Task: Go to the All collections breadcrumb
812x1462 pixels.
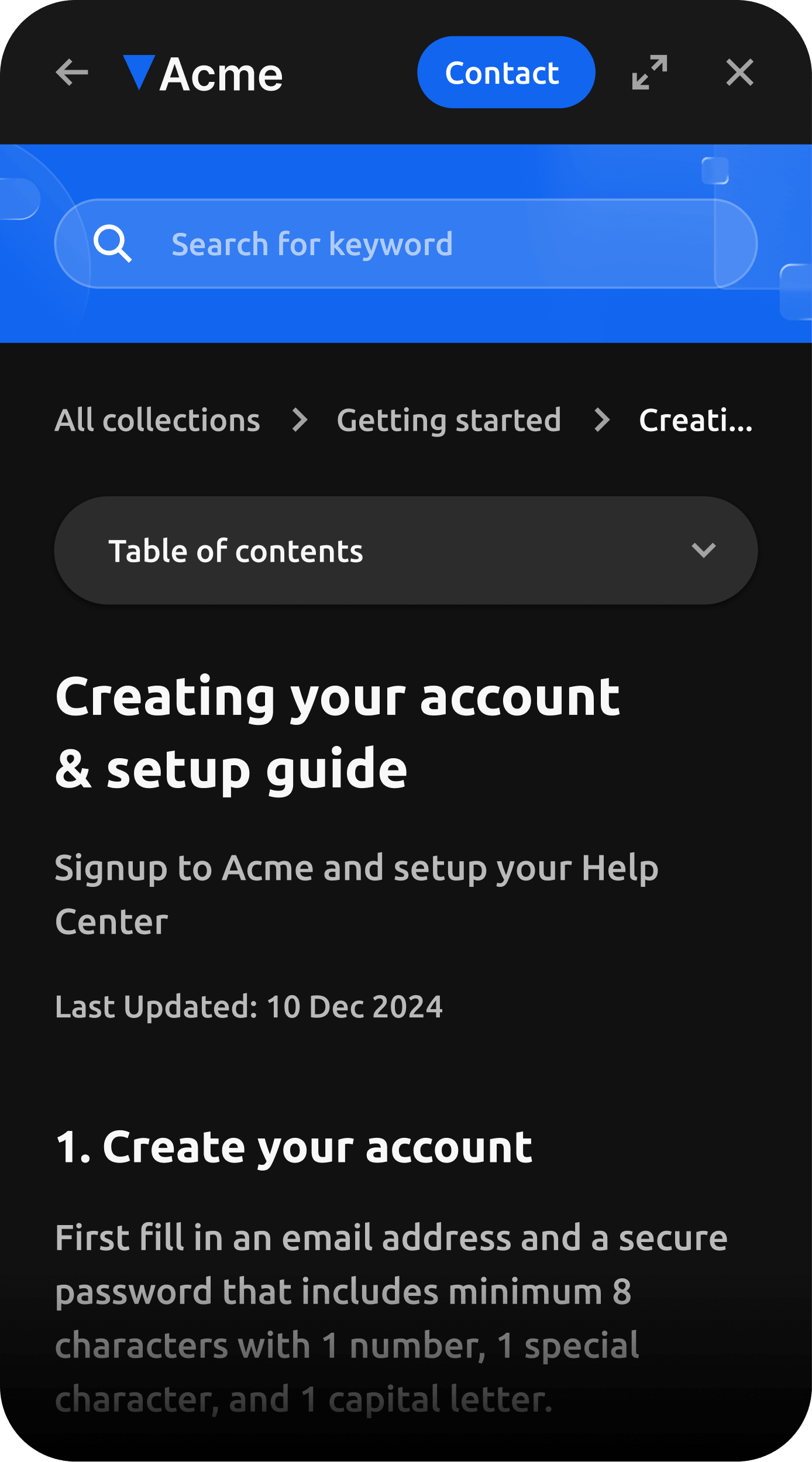Action: (x=158, y=419)
